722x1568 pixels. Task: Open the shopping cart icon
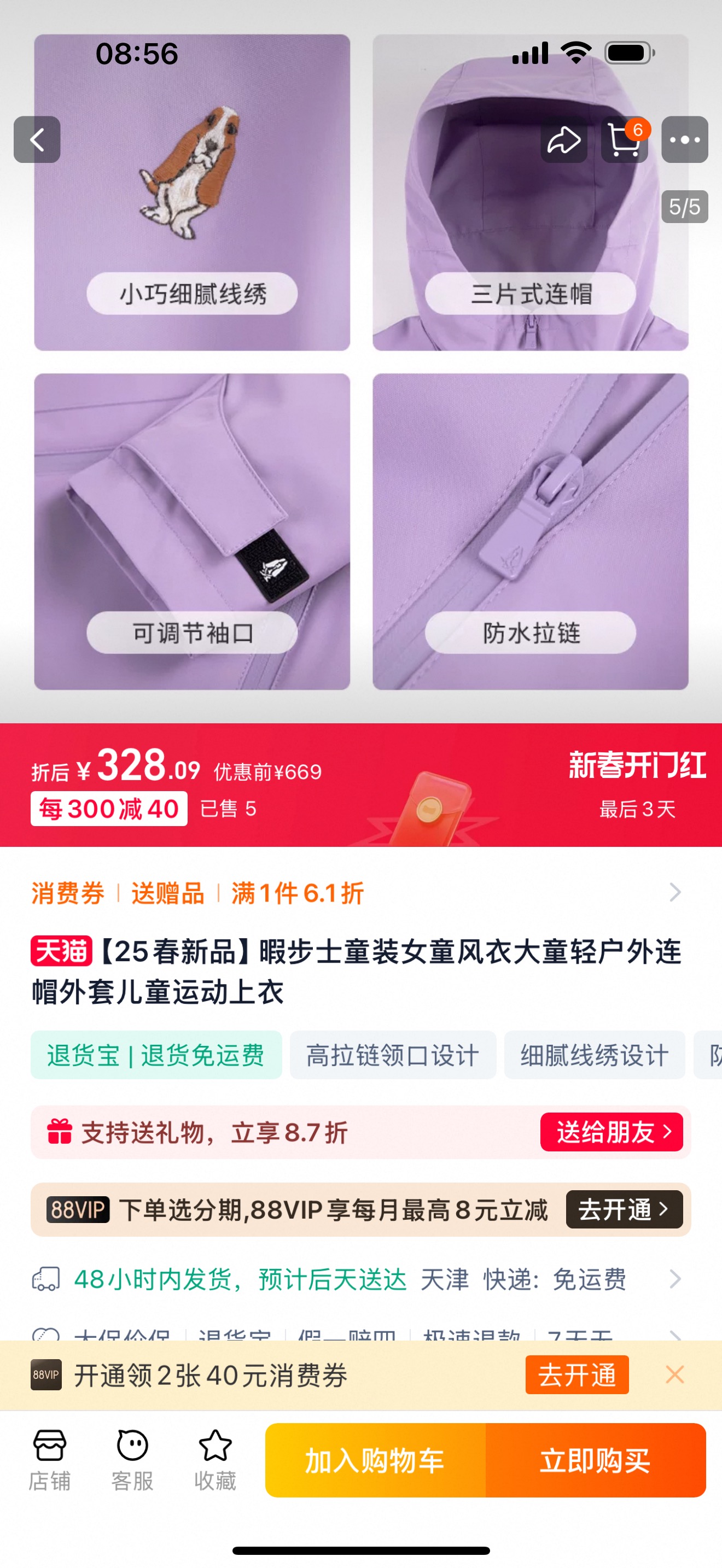[x=624, y=139]
